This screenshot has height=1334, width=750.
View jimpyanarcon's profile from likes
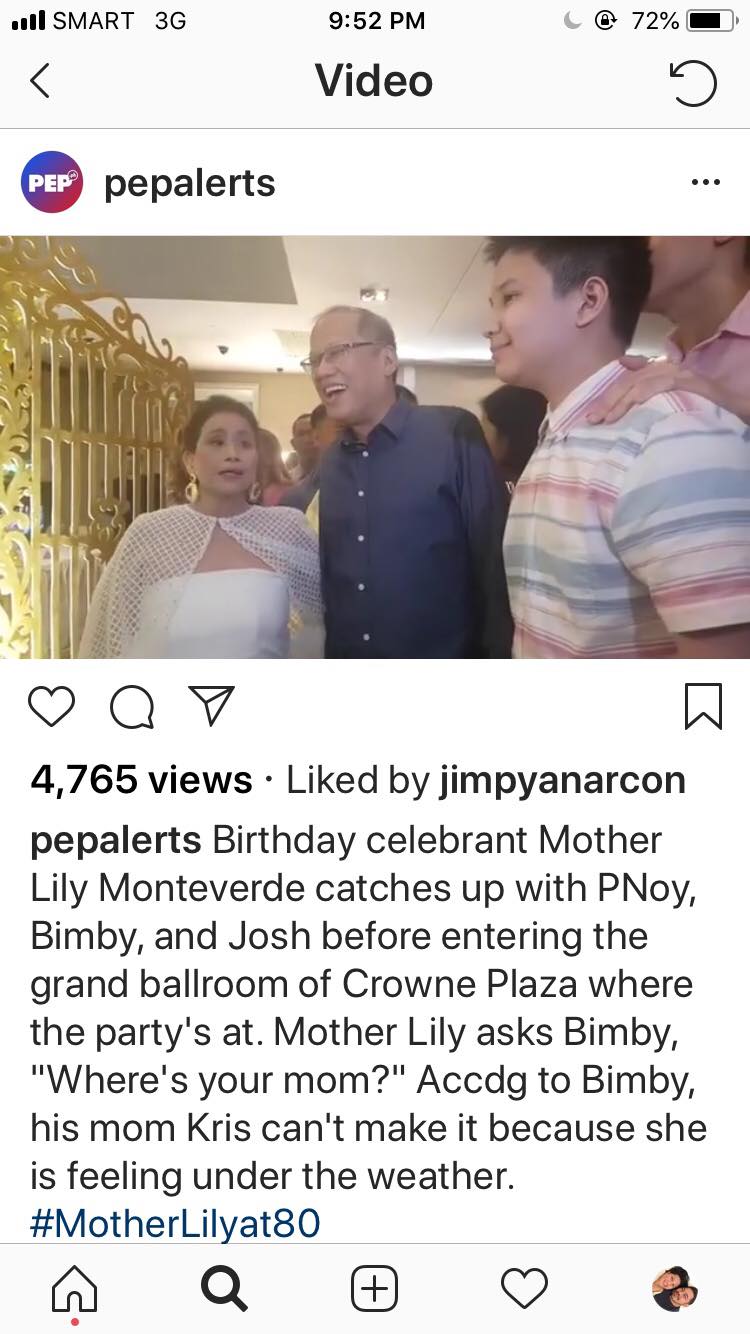562,780
